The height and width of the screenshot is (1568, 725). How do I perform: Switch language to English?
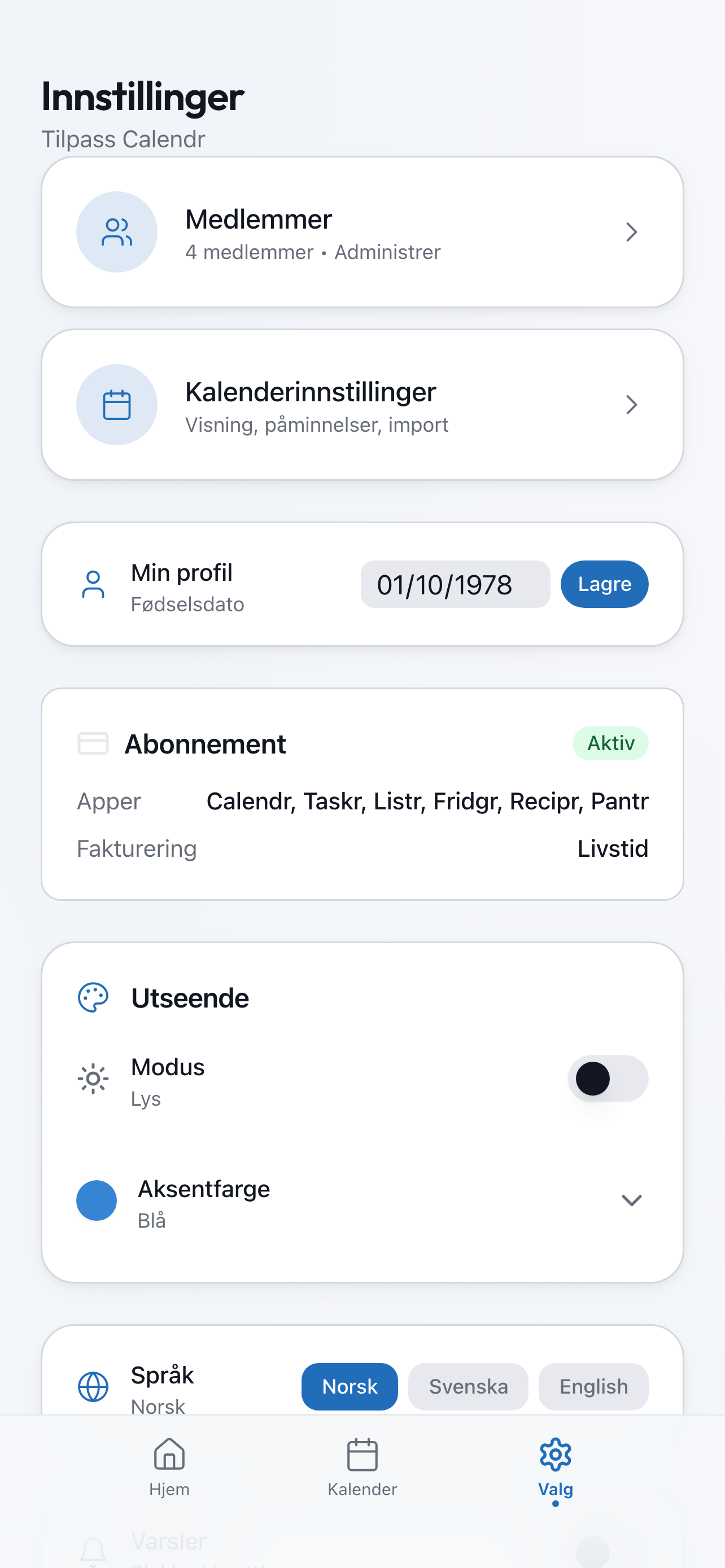point(593,1387)
